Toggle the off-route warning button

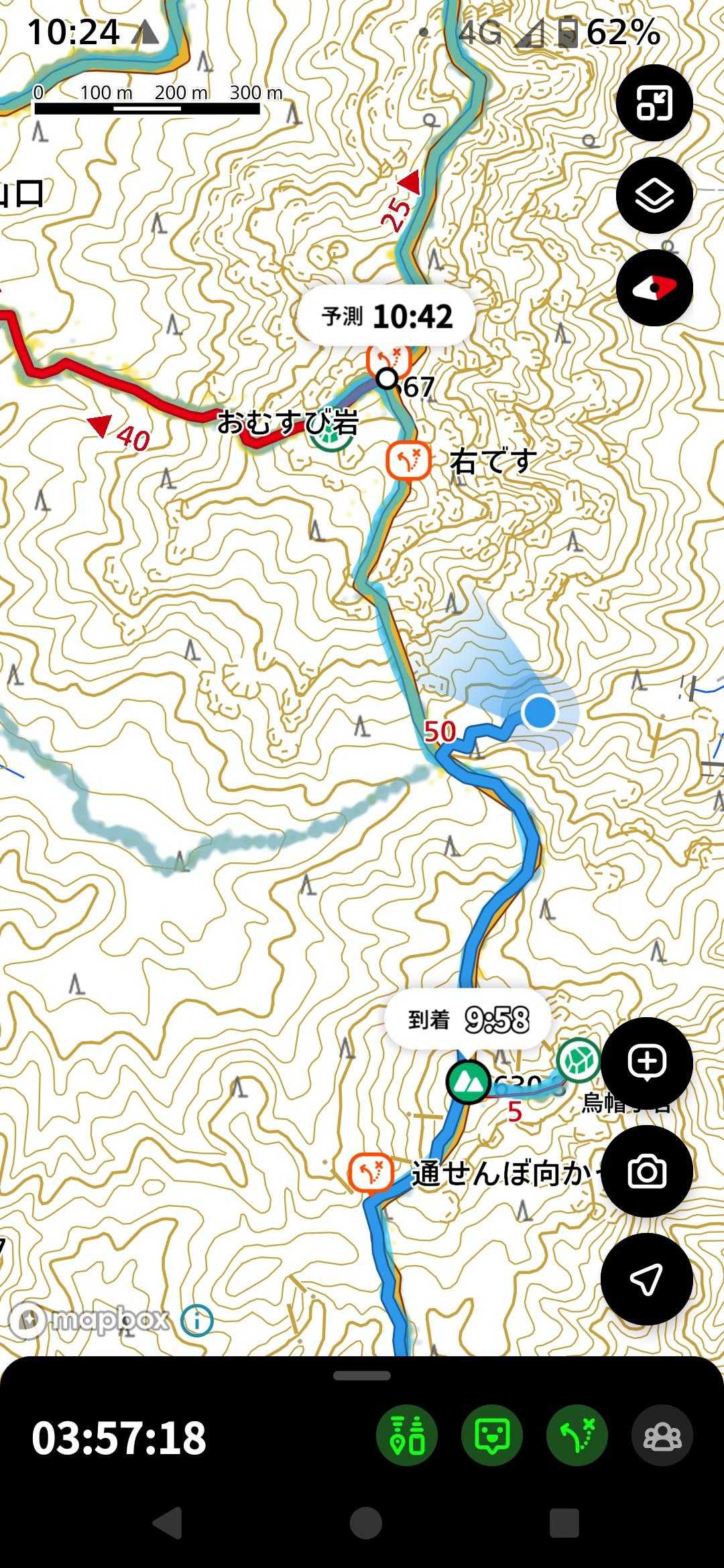click(x=577, y=1435)
